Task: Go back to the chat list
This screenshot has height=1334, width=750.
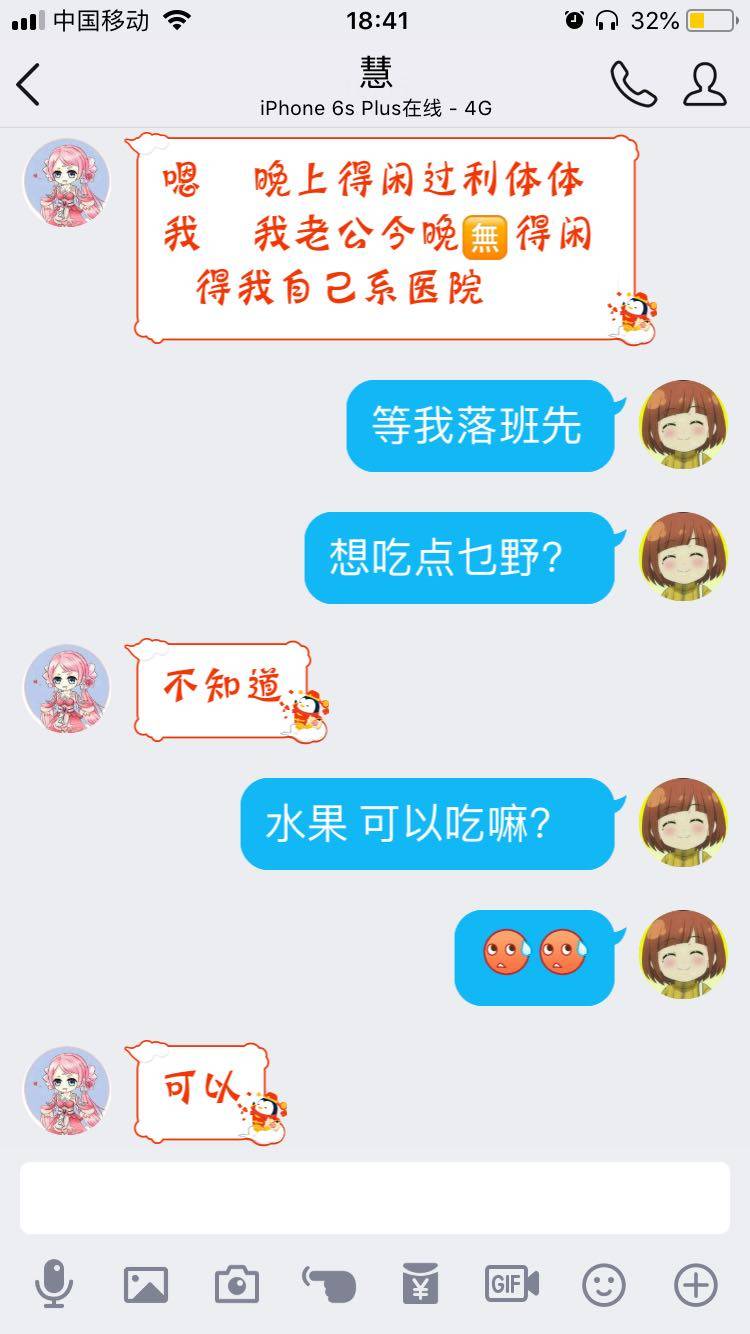Action: pyautogui.click(x=29, y=85)
